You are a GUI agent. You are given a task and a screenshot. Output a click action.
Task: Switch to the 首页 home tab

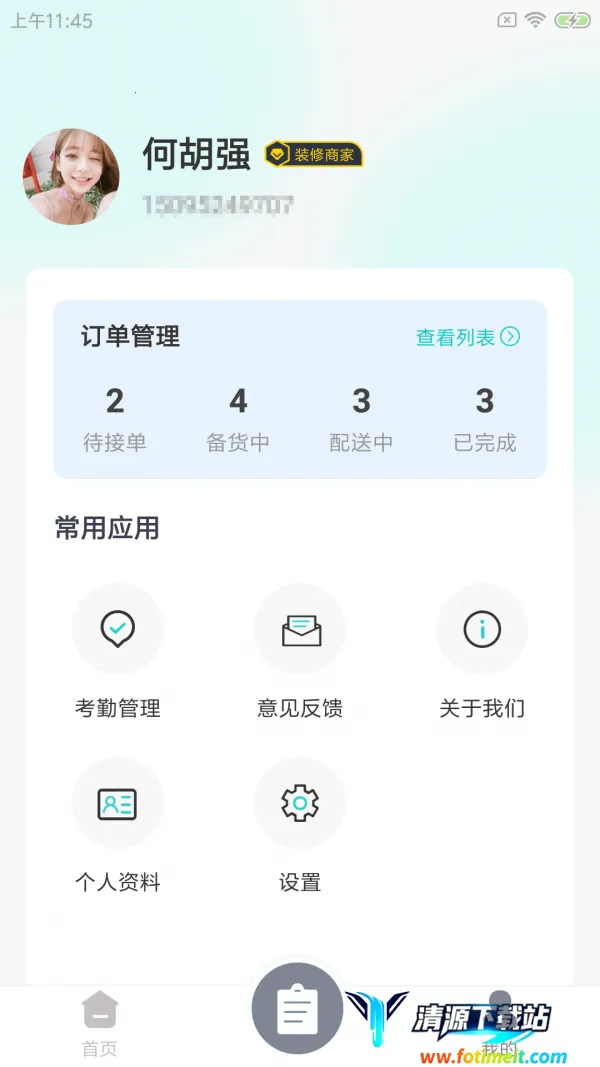point(100,1022)
